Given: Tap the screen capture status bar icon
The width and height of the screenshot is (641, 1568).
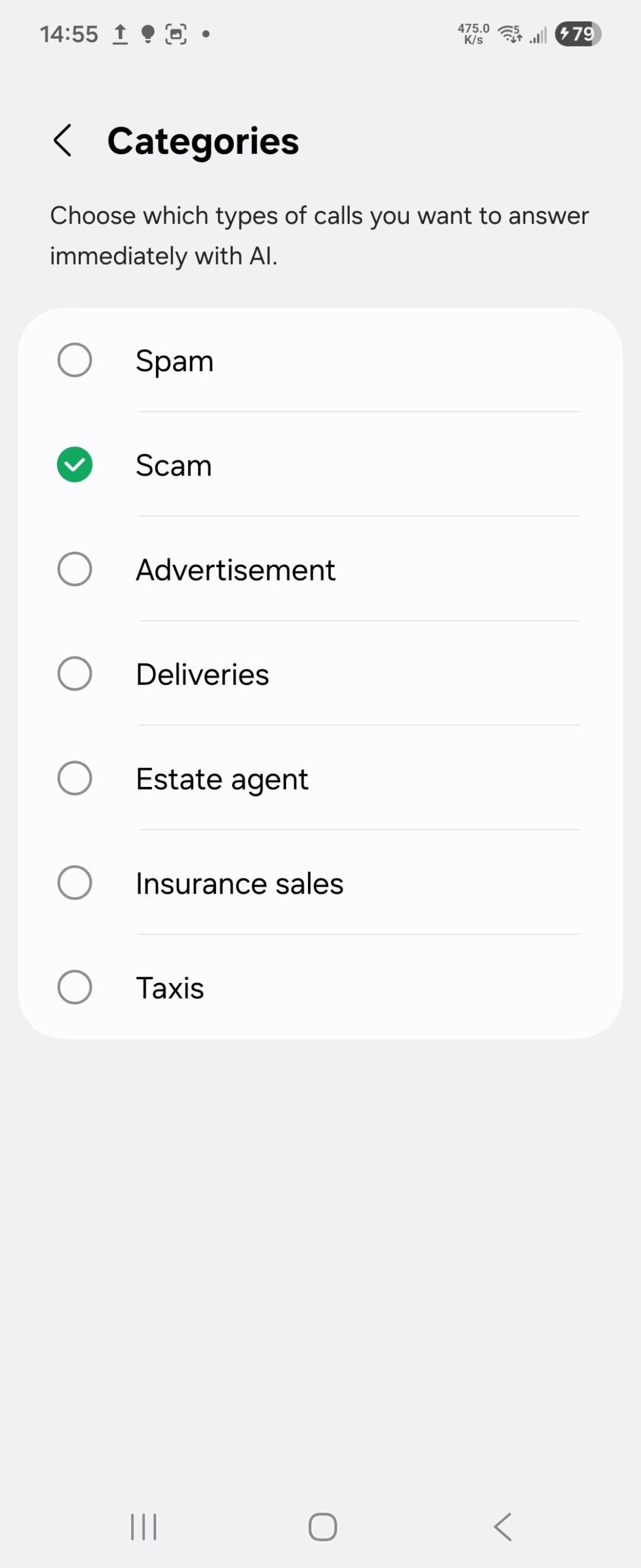Looking at the screenshot, I should click(176, 34).
